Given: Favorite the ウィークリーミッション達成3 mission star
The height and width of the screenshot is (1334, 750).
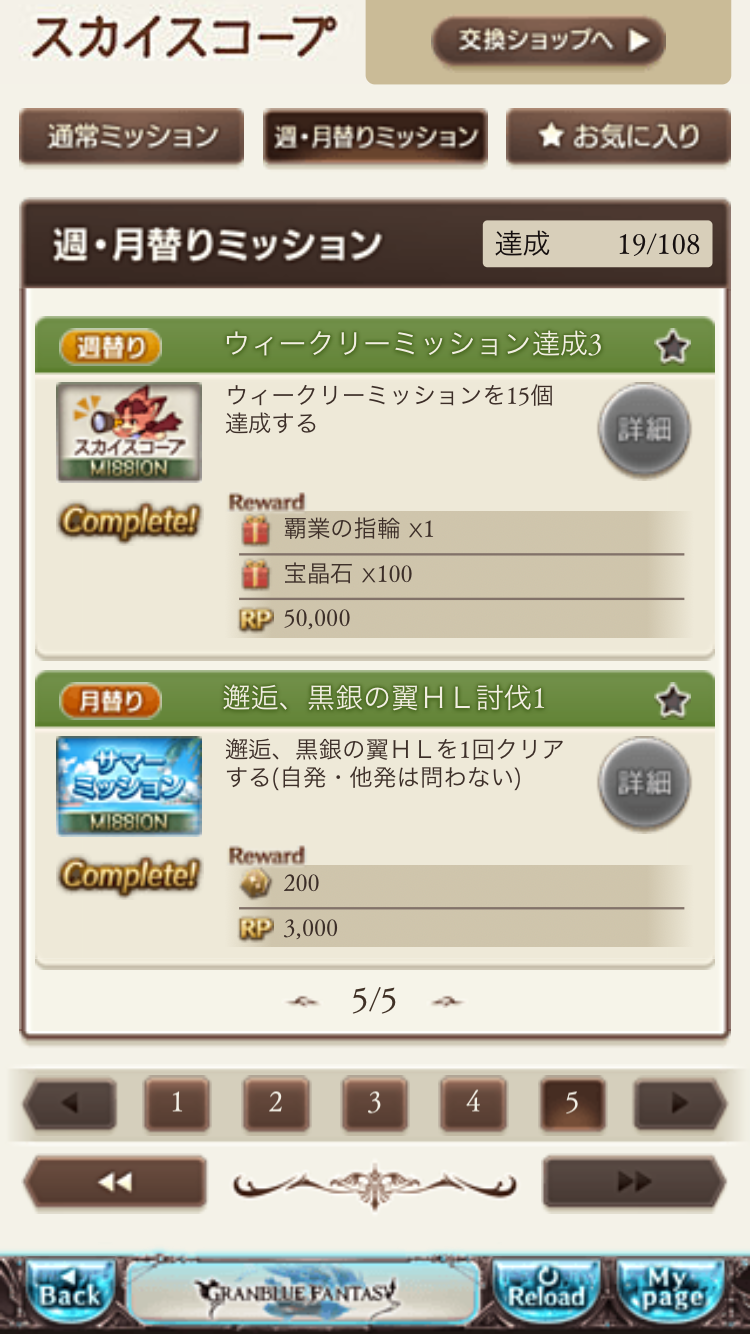Looking at the screenshot, I should (x=672, y=347).
